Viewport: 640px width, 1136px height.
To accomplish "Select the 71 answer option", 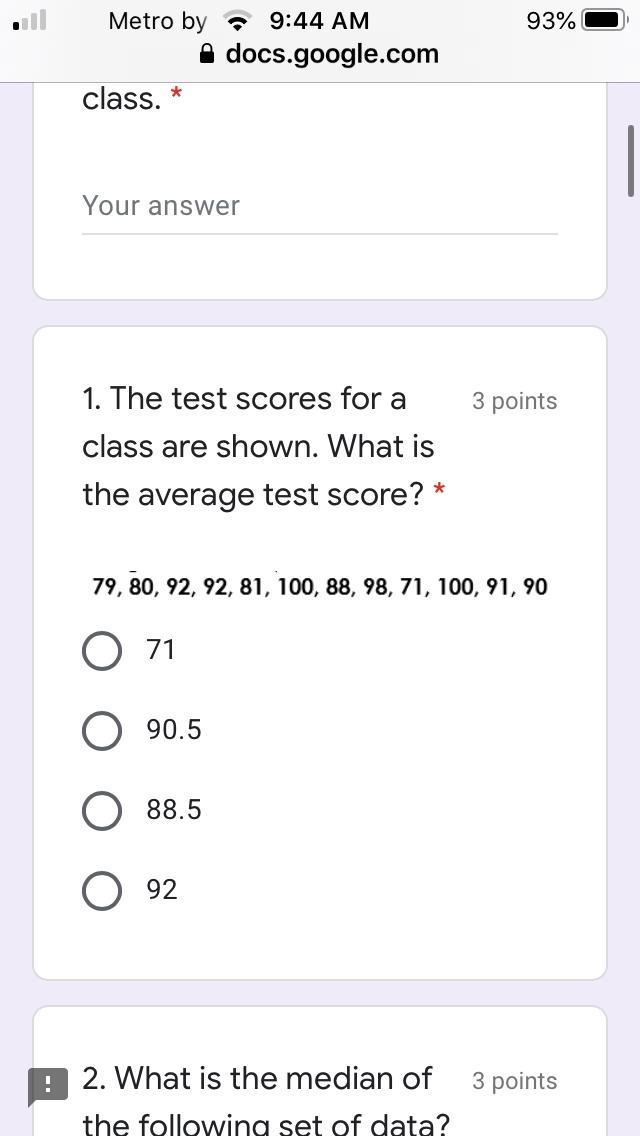I will point(102,650).
